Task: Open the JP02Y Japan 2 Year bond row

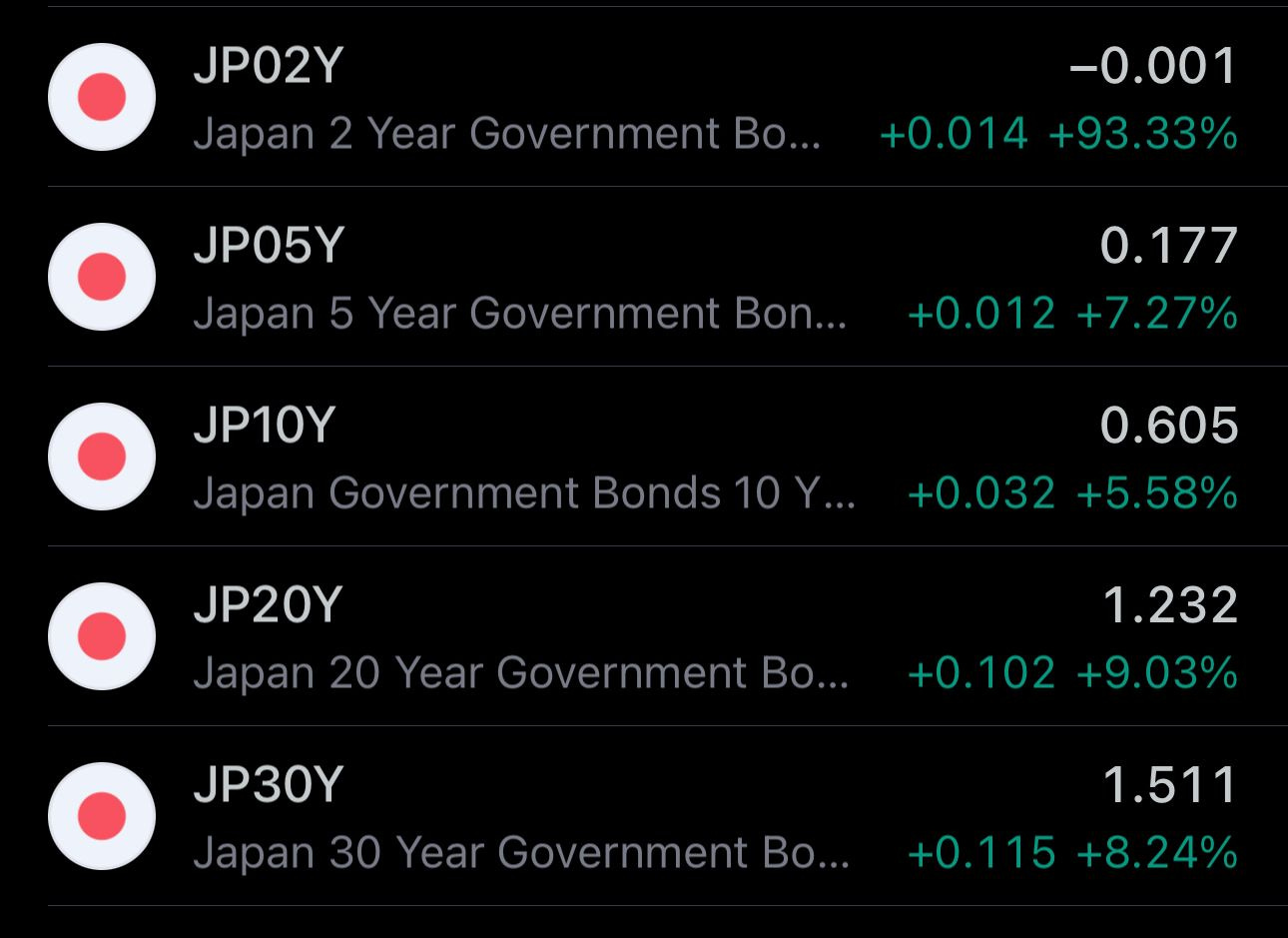Action: 644,97
